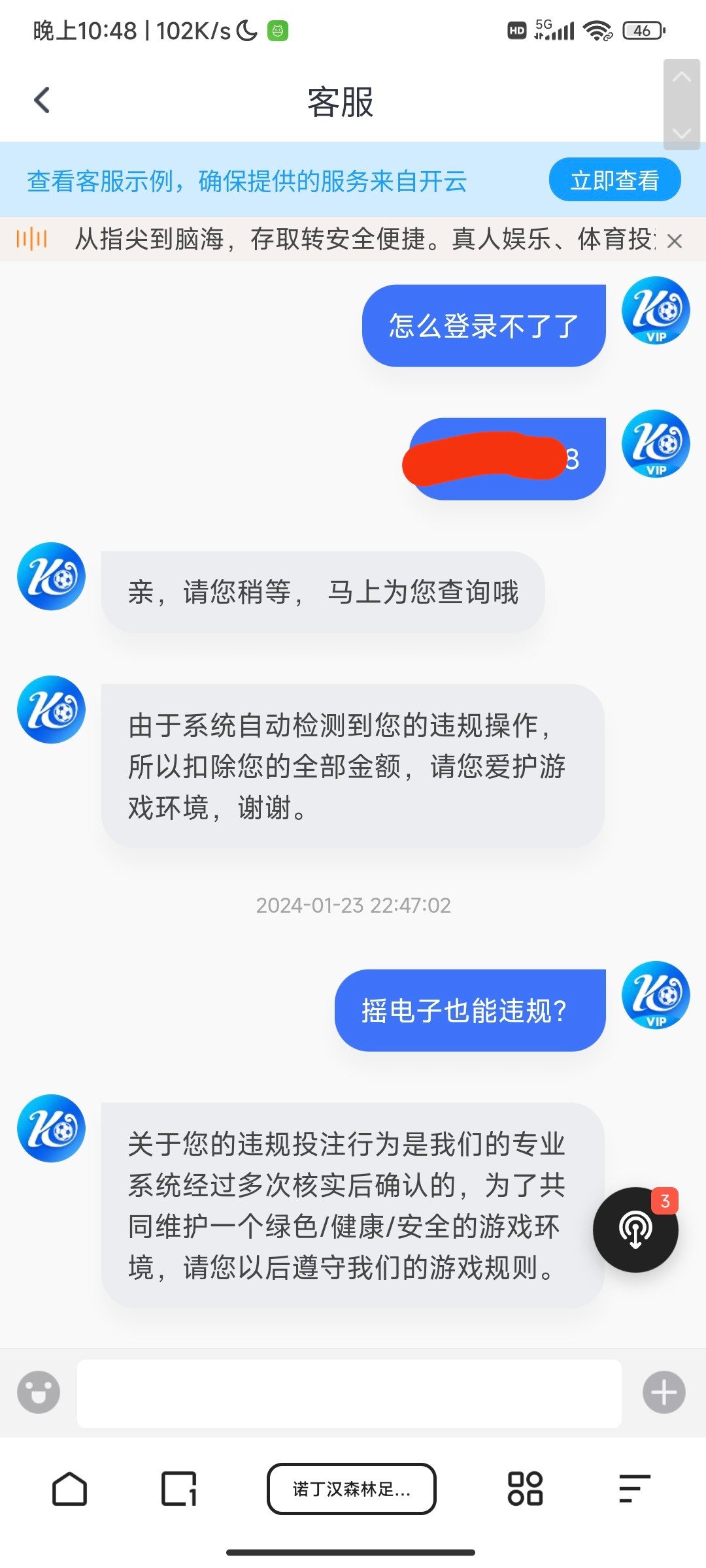This screenshot has width=706, height=1568.
Task: Open the browser menu
Action: pyautogui.click(x=635, y=1489)
